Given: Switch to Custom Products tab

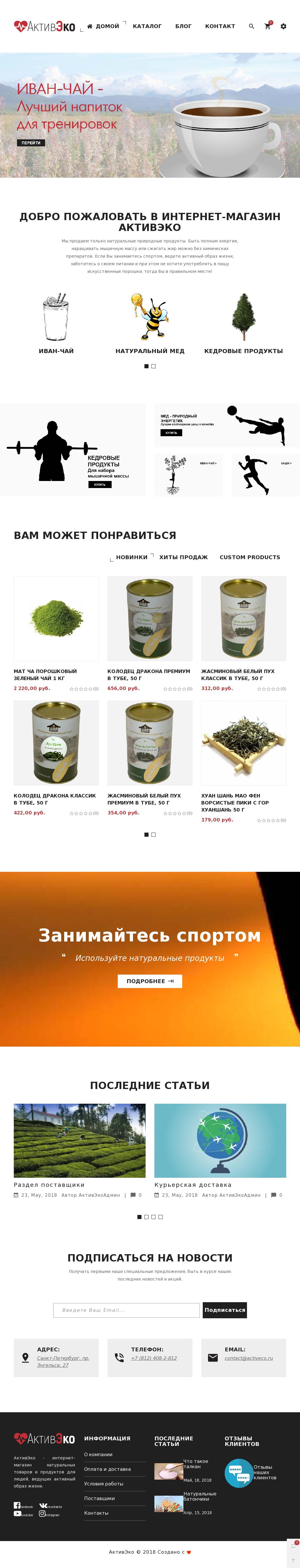Looking at the screenshot, I should (x=249, y=557).
